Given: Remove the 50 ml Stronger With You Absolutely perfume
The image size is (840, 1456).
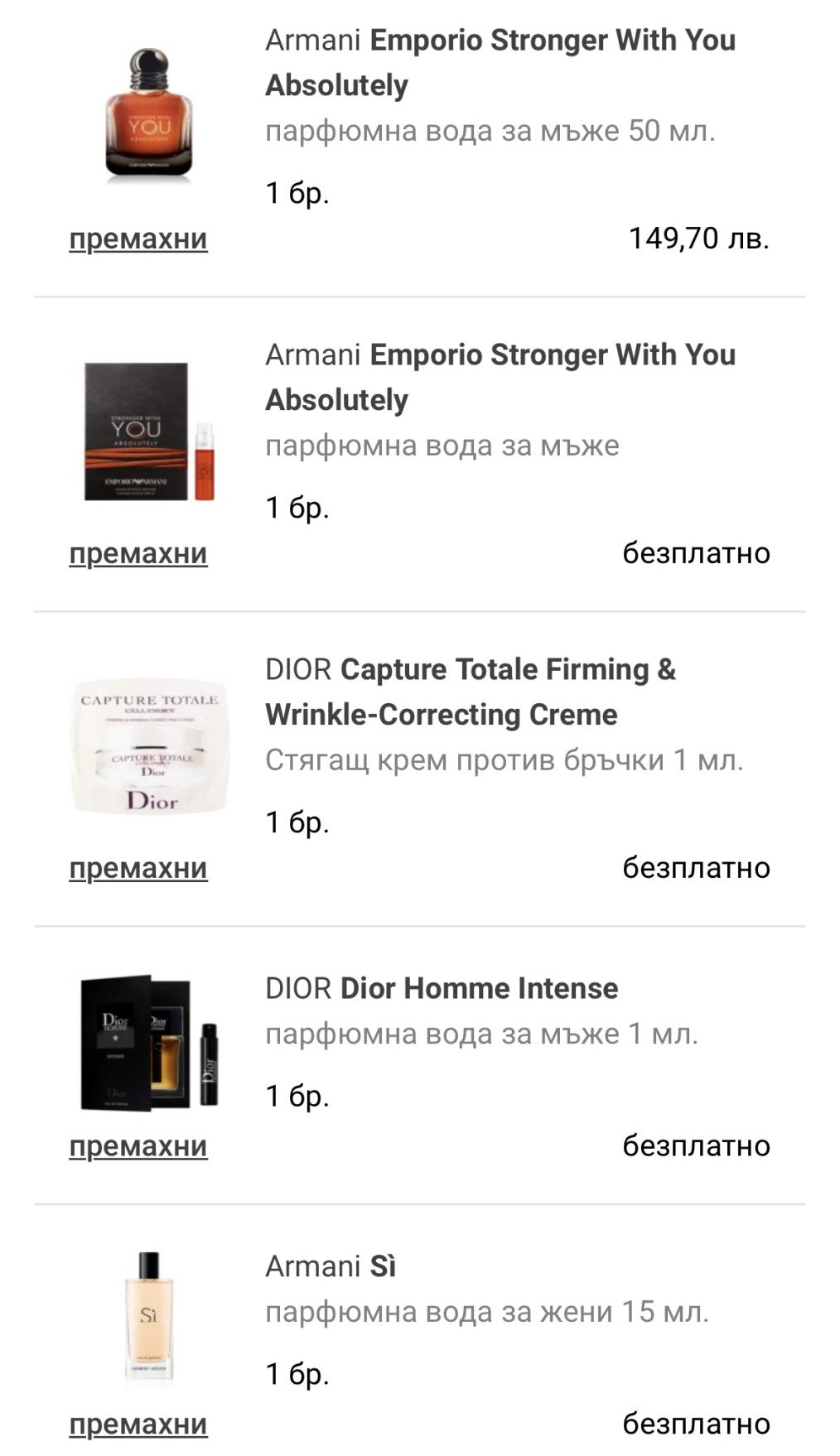Looking at the screenshot, I should (138, 239).
